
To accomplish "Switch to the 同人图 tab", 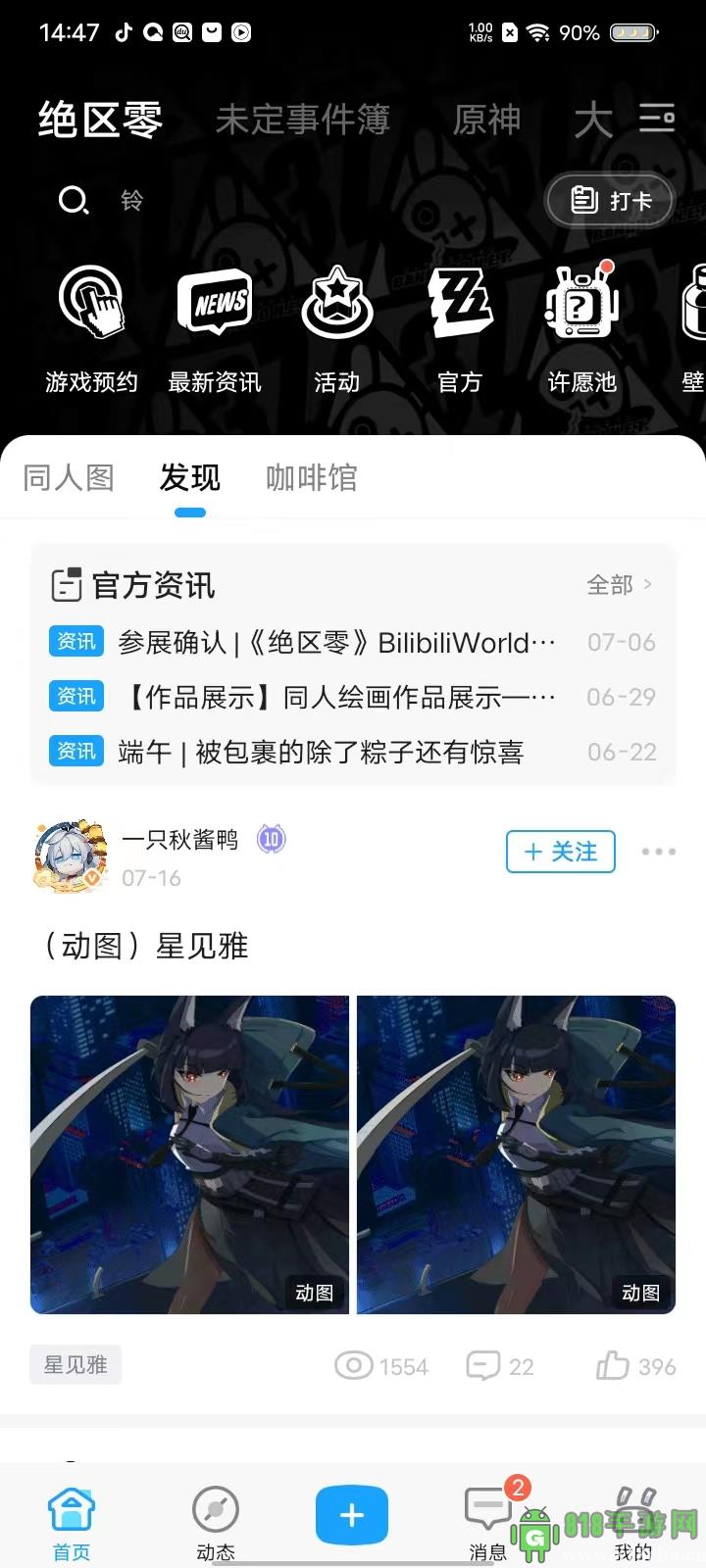I will click(69, 477).
